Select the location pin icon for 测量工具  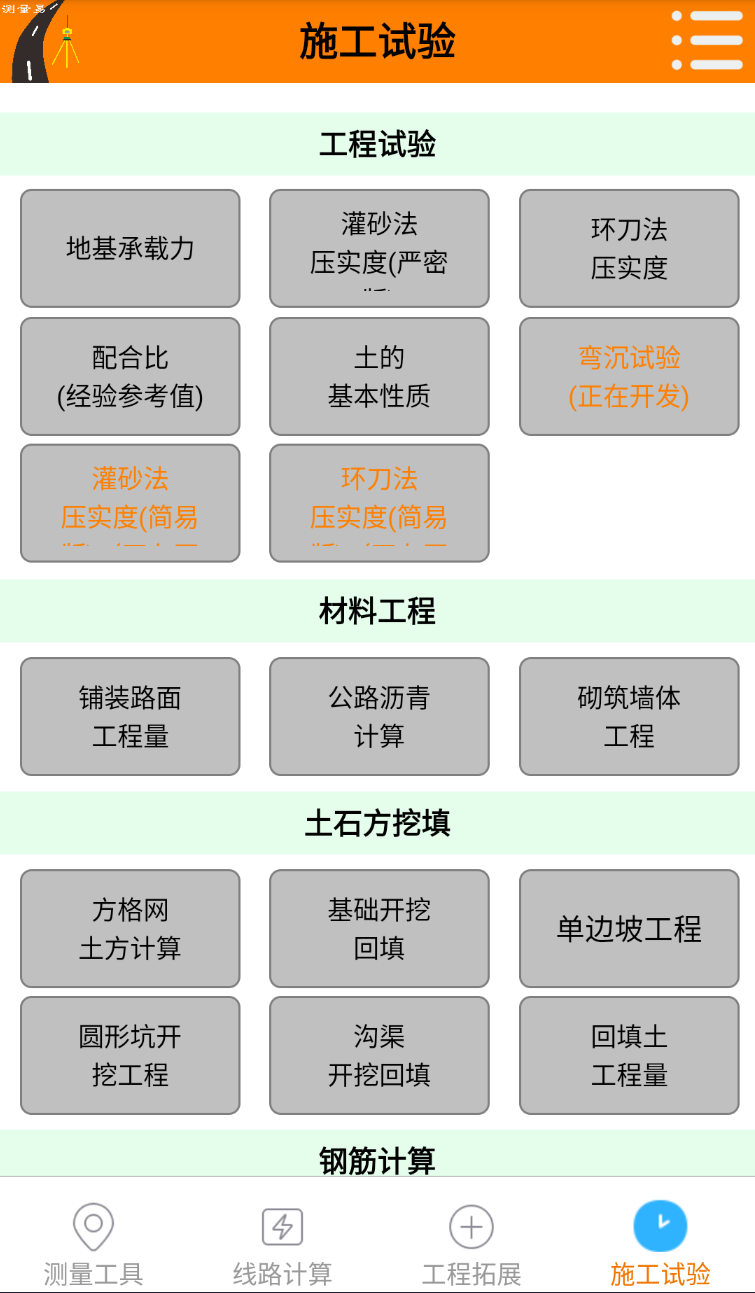tap(93, 1225)
